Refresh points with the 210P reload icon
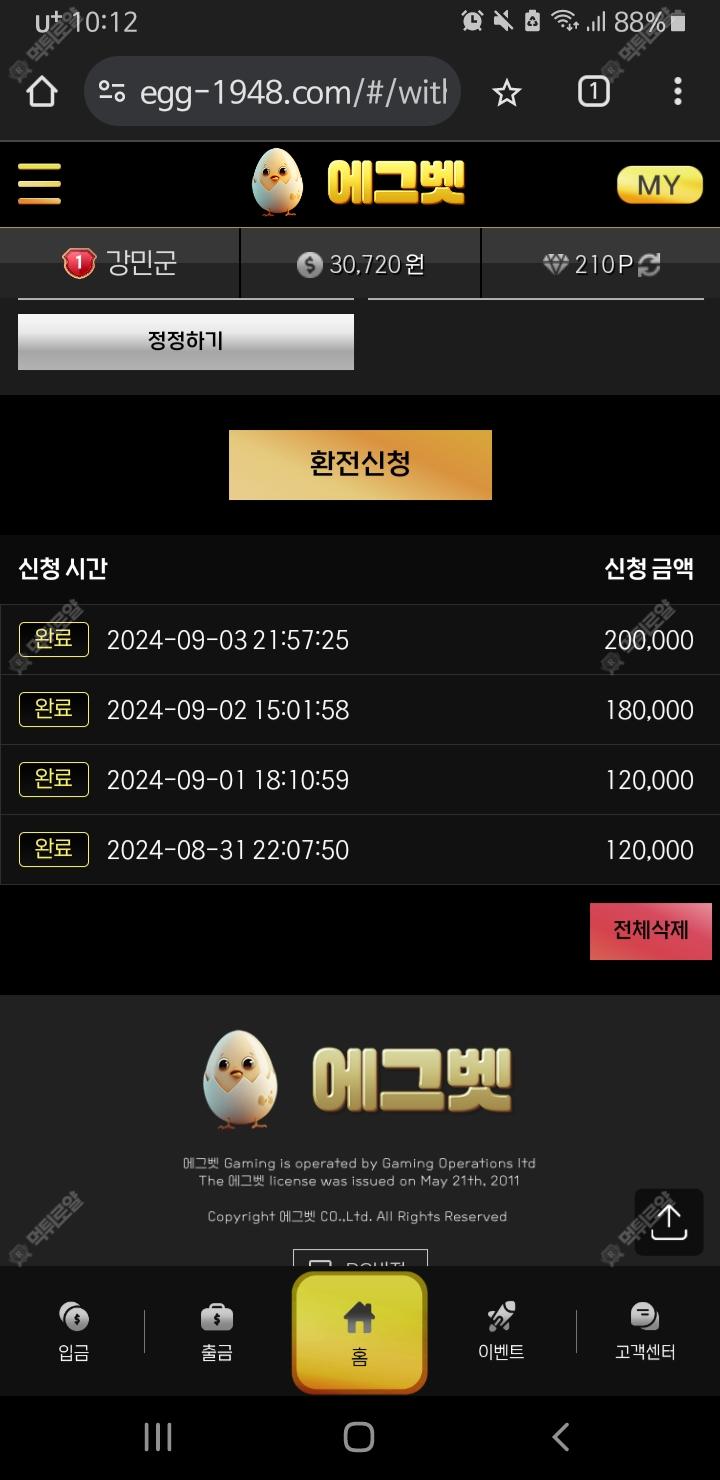Viewport: 720px width, 1480px height. tap(650, 264)
